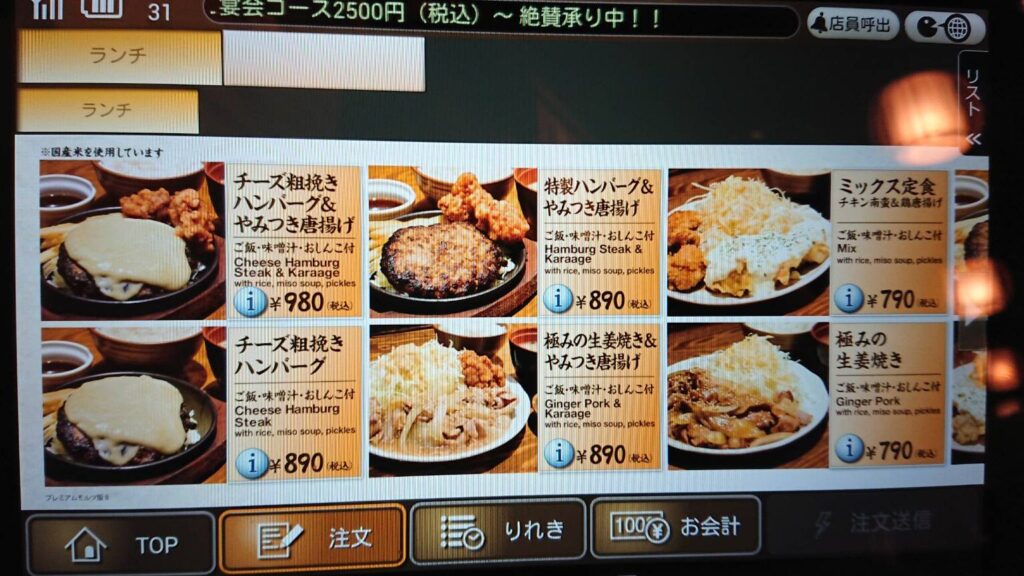The height and width of the screenshot is (576, 1024).
Task: Select the lower ランチ sub-tab
Action: [x=107, y=110]
